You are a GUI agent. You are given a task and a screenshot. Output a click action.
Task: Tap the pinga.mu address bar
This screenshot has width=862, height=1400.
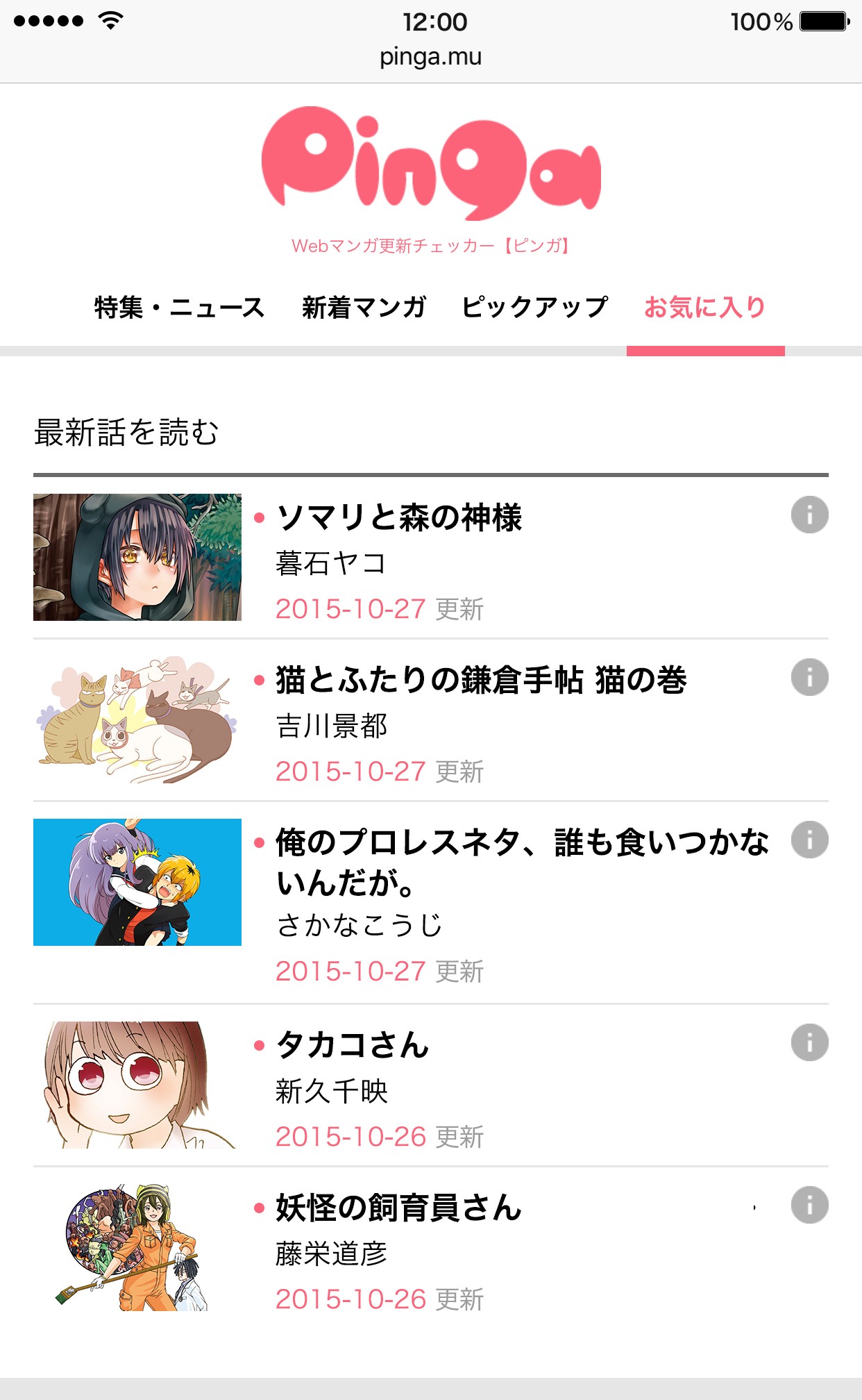coord(430,57)
